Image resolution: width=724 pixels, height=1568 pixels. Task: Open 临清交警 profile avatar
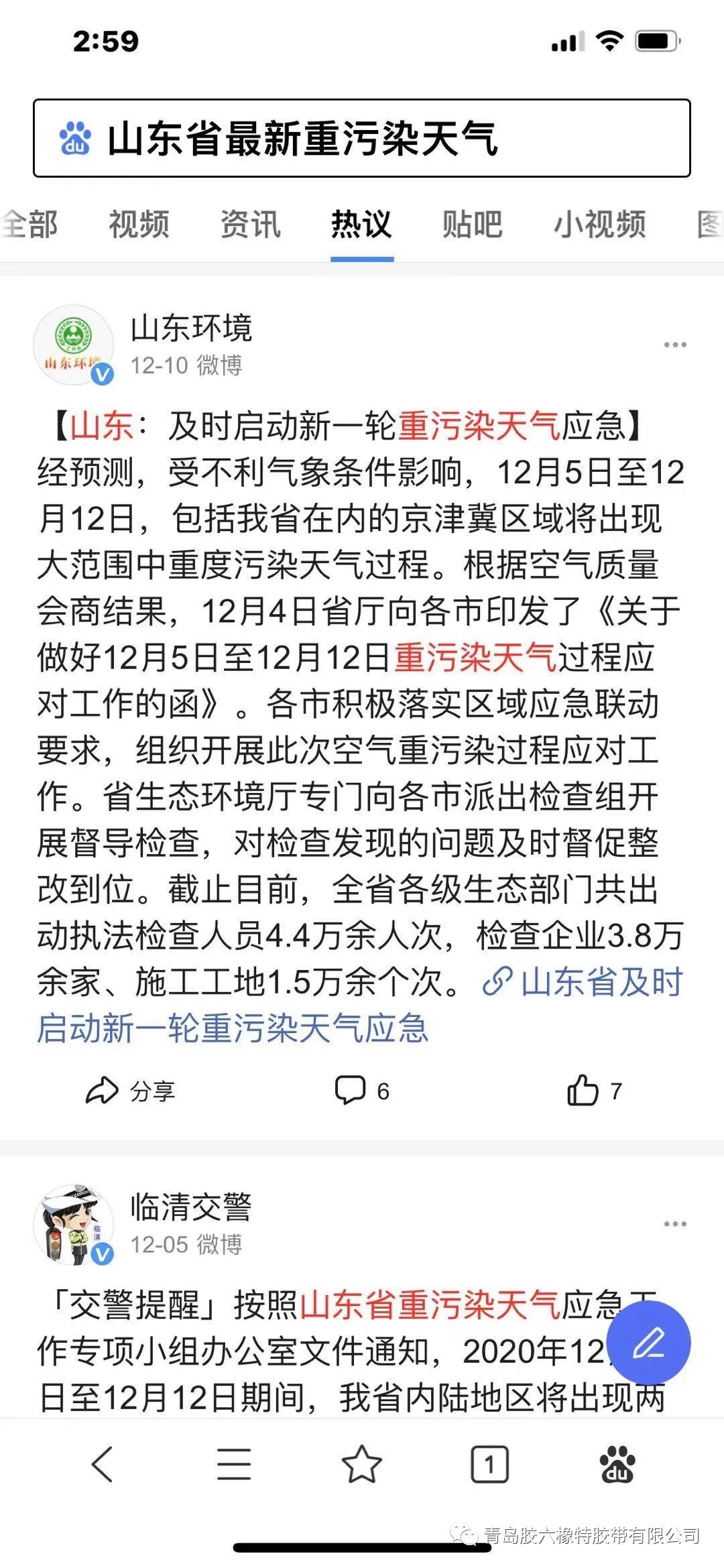(74, 1224)
